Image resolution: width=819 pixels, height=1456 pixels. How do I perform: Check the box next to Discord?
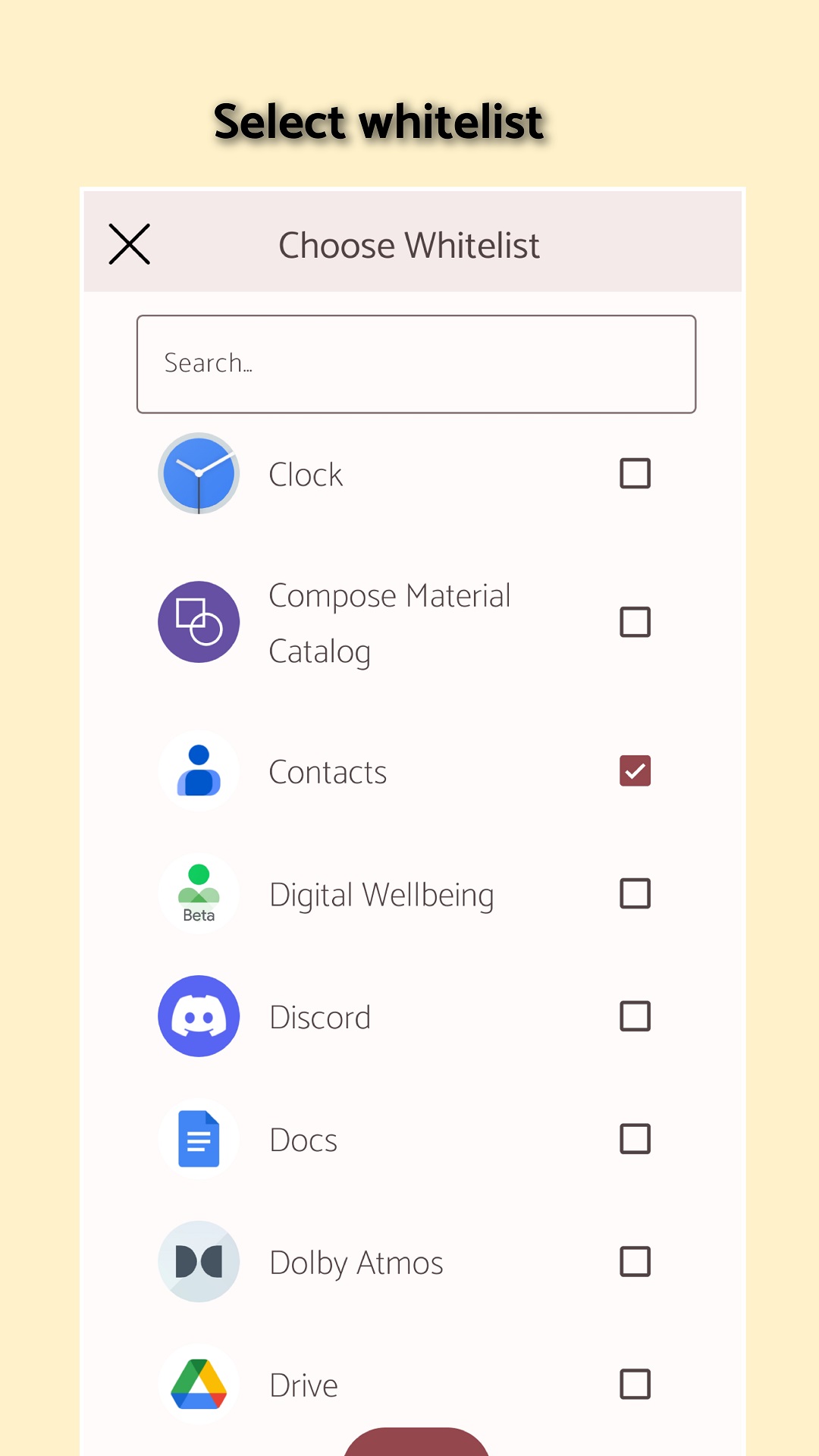635,1016
